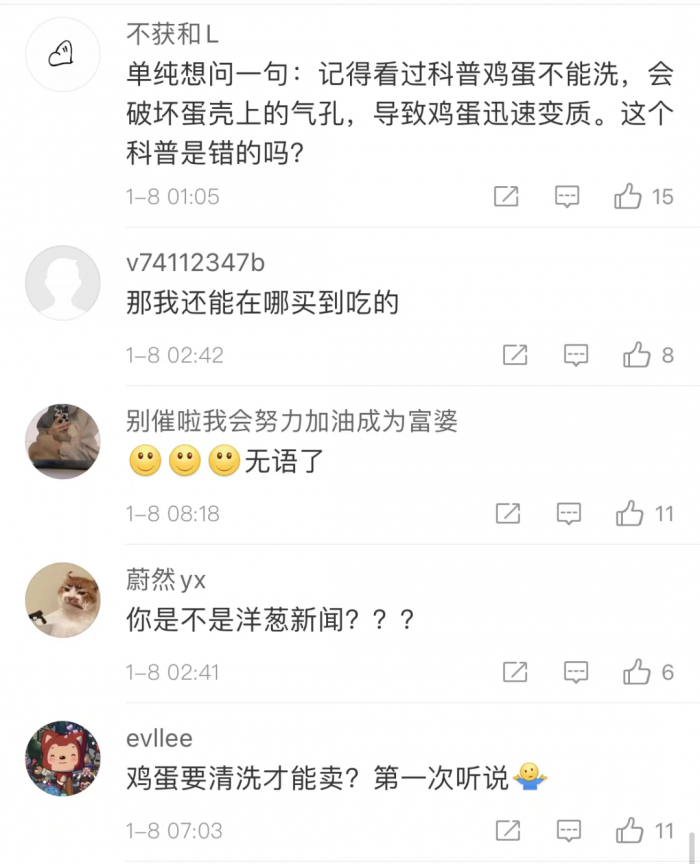Like v74112347b's comment
Image resolution: width=700 pixels, height=864 pixels.
pyautogui.click(x=637, y=354)
